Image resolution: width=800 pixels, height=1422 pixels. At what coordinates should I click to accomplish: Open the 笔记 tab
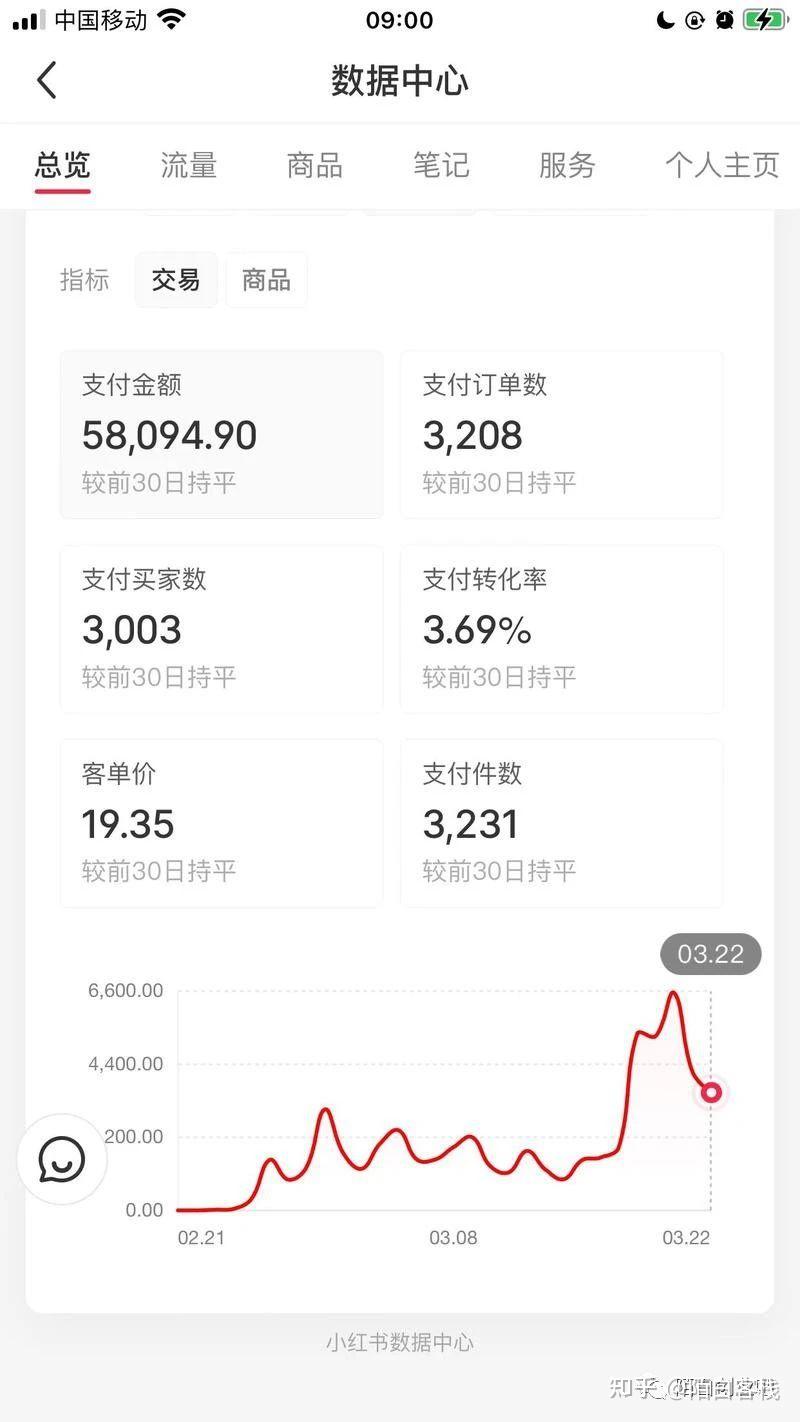441,165
